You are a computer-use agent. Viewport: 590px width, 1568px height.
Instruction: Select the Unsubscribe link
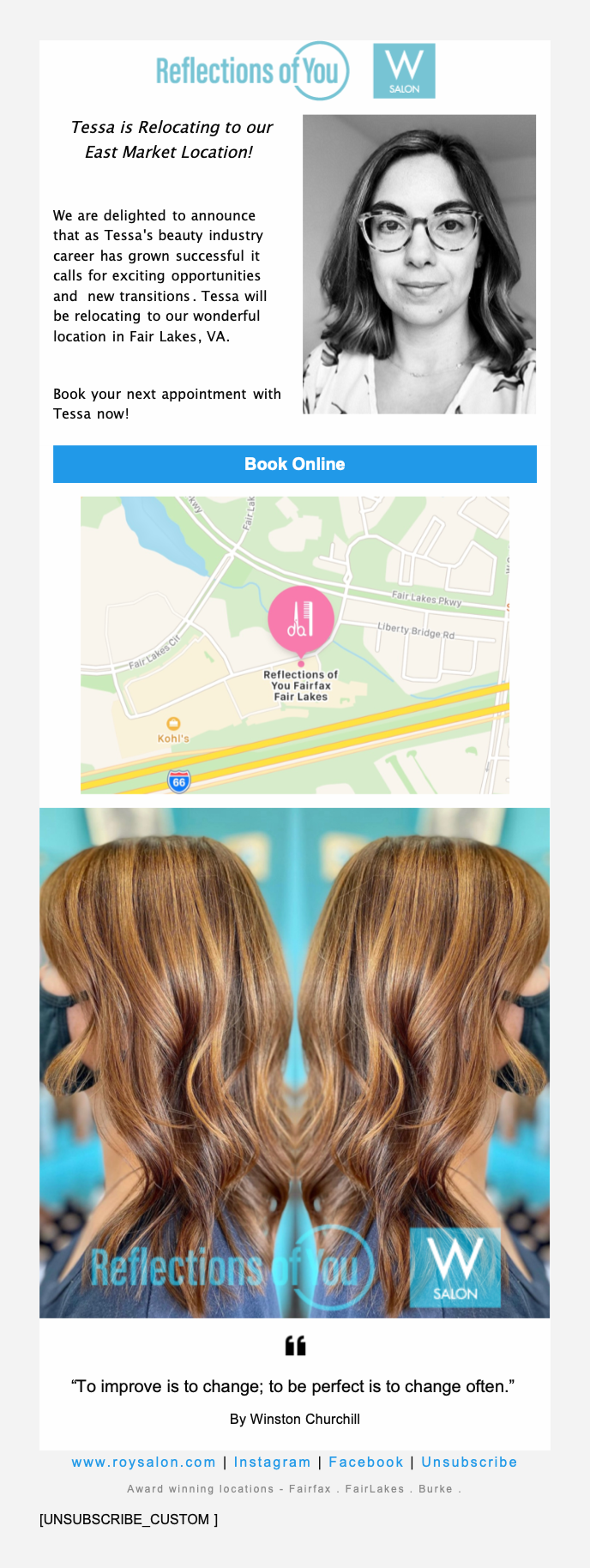(x=469, y=1462)
